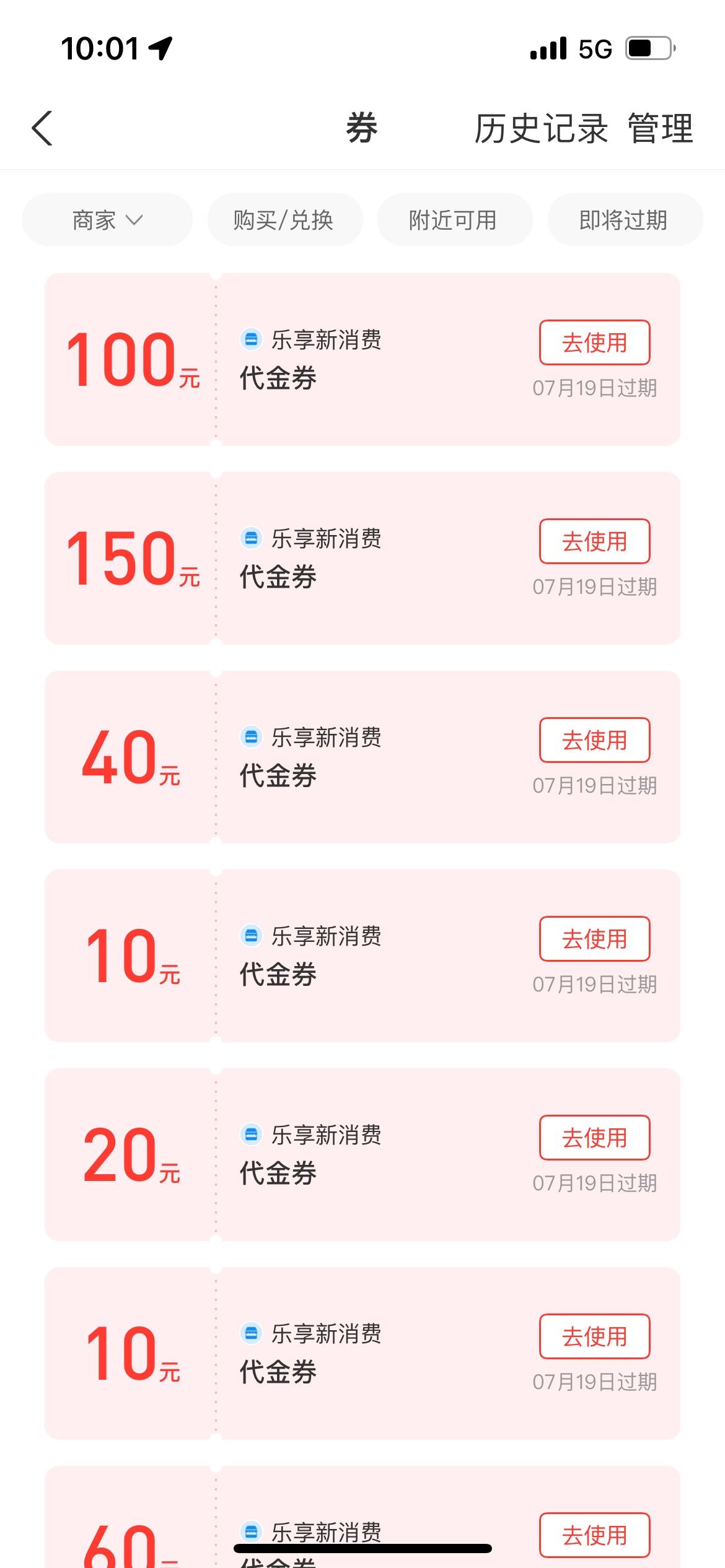The width and height of the screenshot is (725, 1568).
Task: Expand the 商家 merchant dropdown filter
Action: point(107,220)
